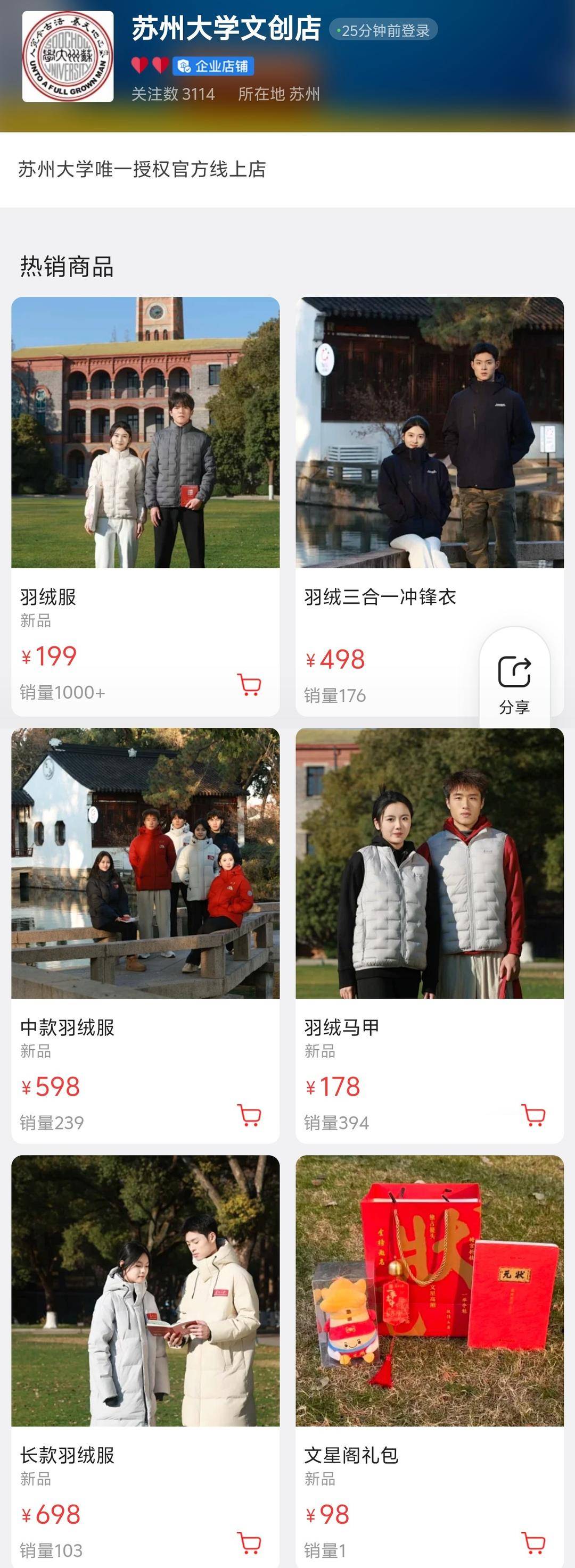Add 羽绒服 ¥199 to cart
The width and height of the screenshot is (575, 1568).
coord(249,685)
